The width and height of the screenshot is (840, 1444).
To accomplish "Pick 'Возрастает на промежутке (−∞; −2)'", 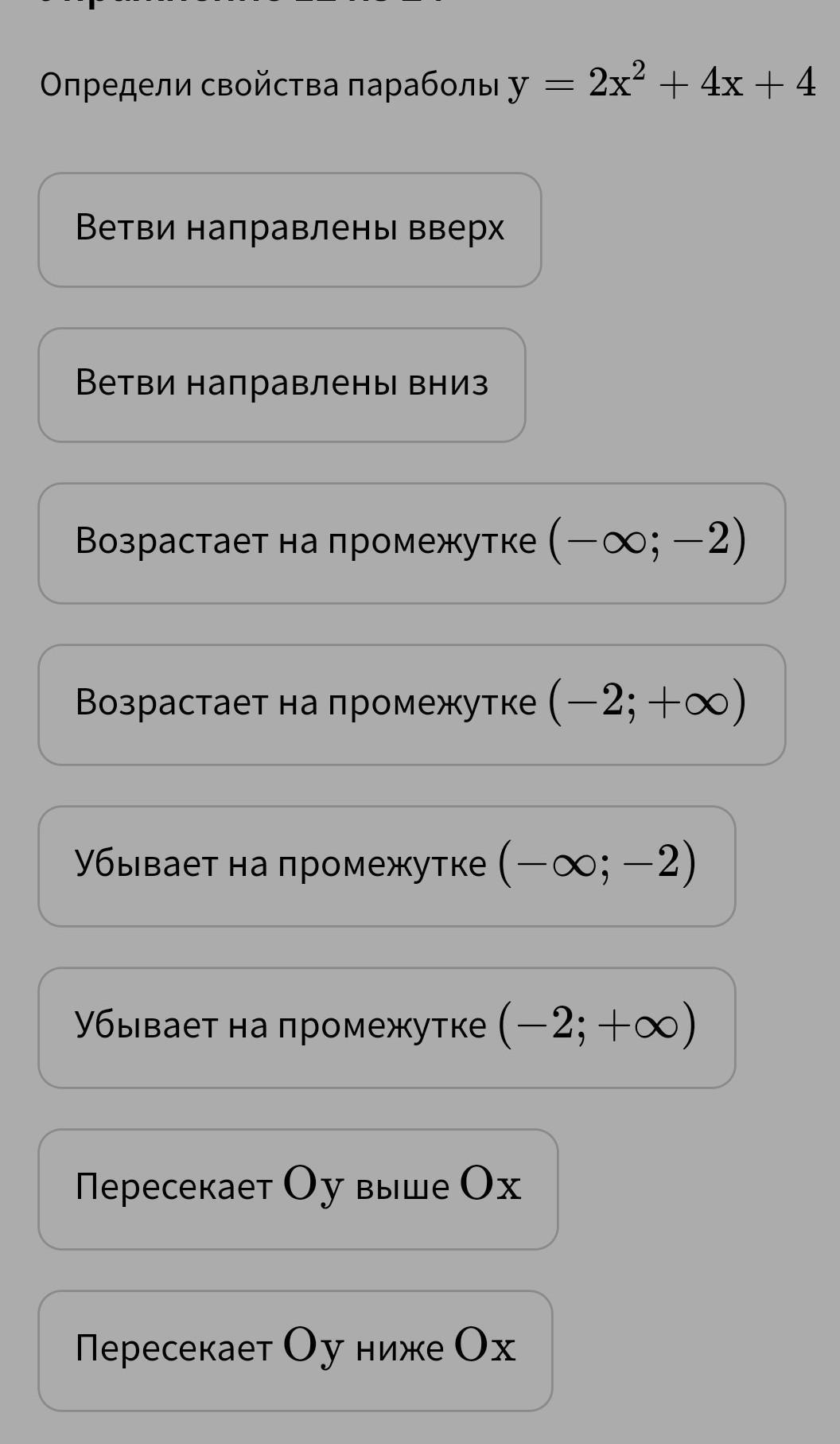I will pyautogui.click(x=412, y=543).
